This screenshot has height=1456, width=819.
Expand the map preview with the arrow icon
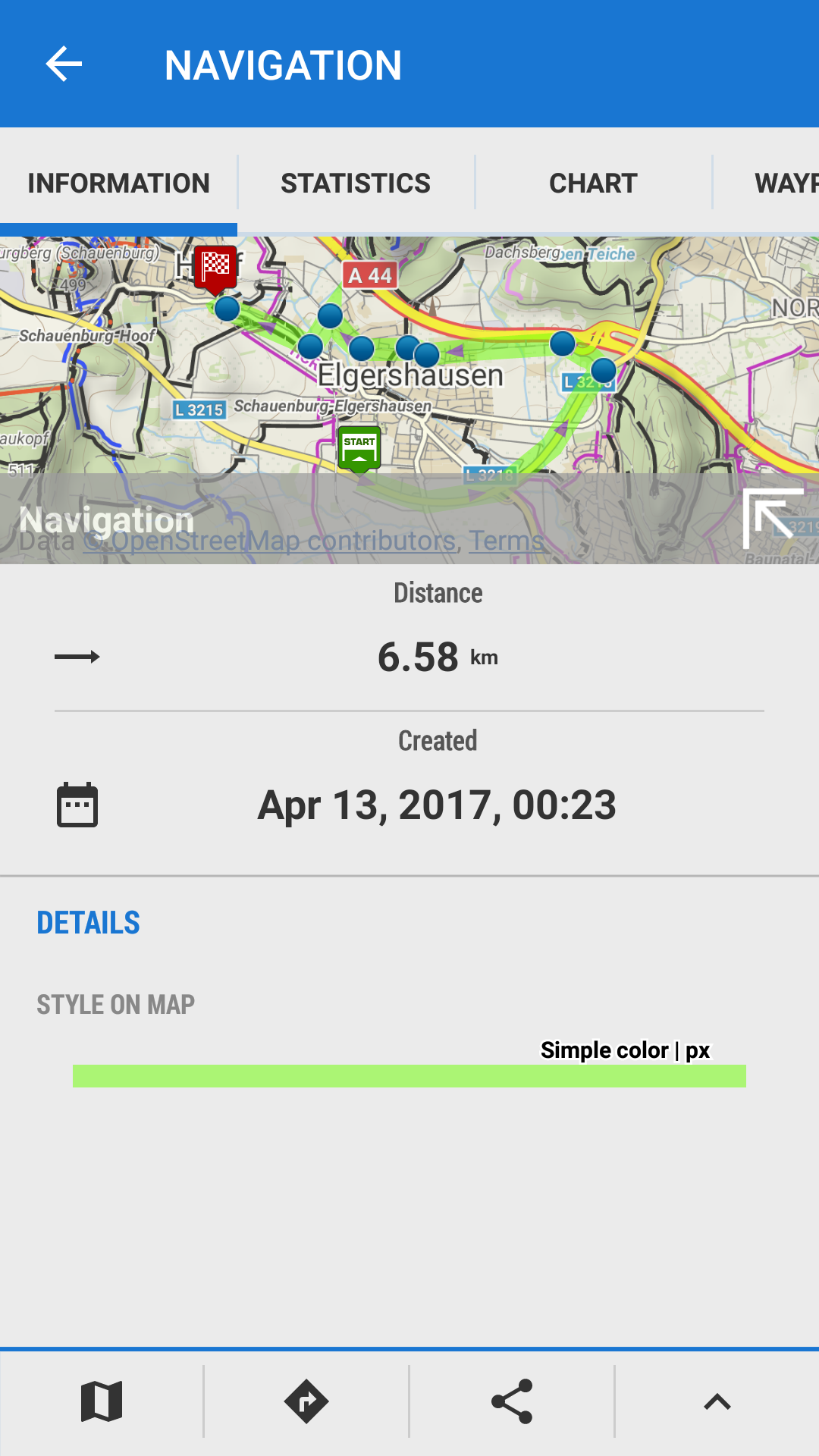(x=772, y=519)
